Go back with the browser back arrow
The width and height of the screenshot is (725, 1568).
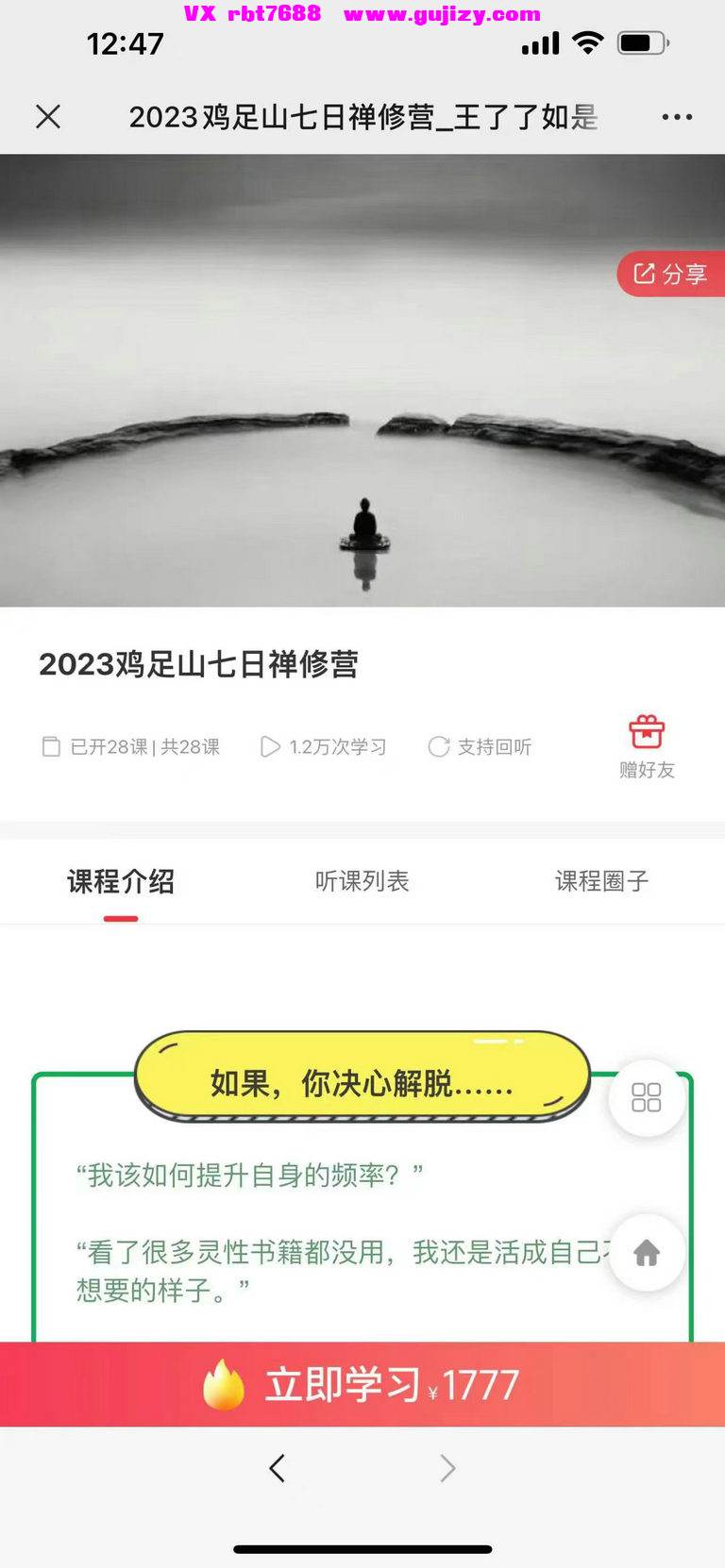pyautogui.click(x=277, y=1468)
